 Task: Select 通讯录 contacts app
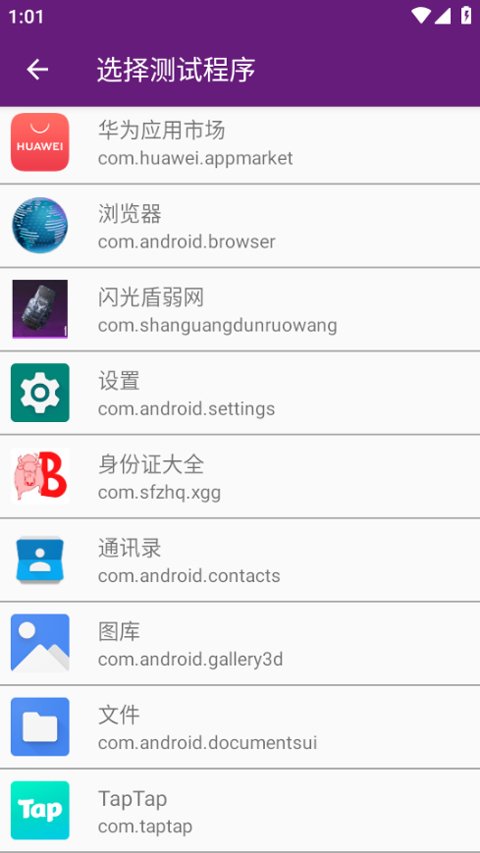(240, 560)
